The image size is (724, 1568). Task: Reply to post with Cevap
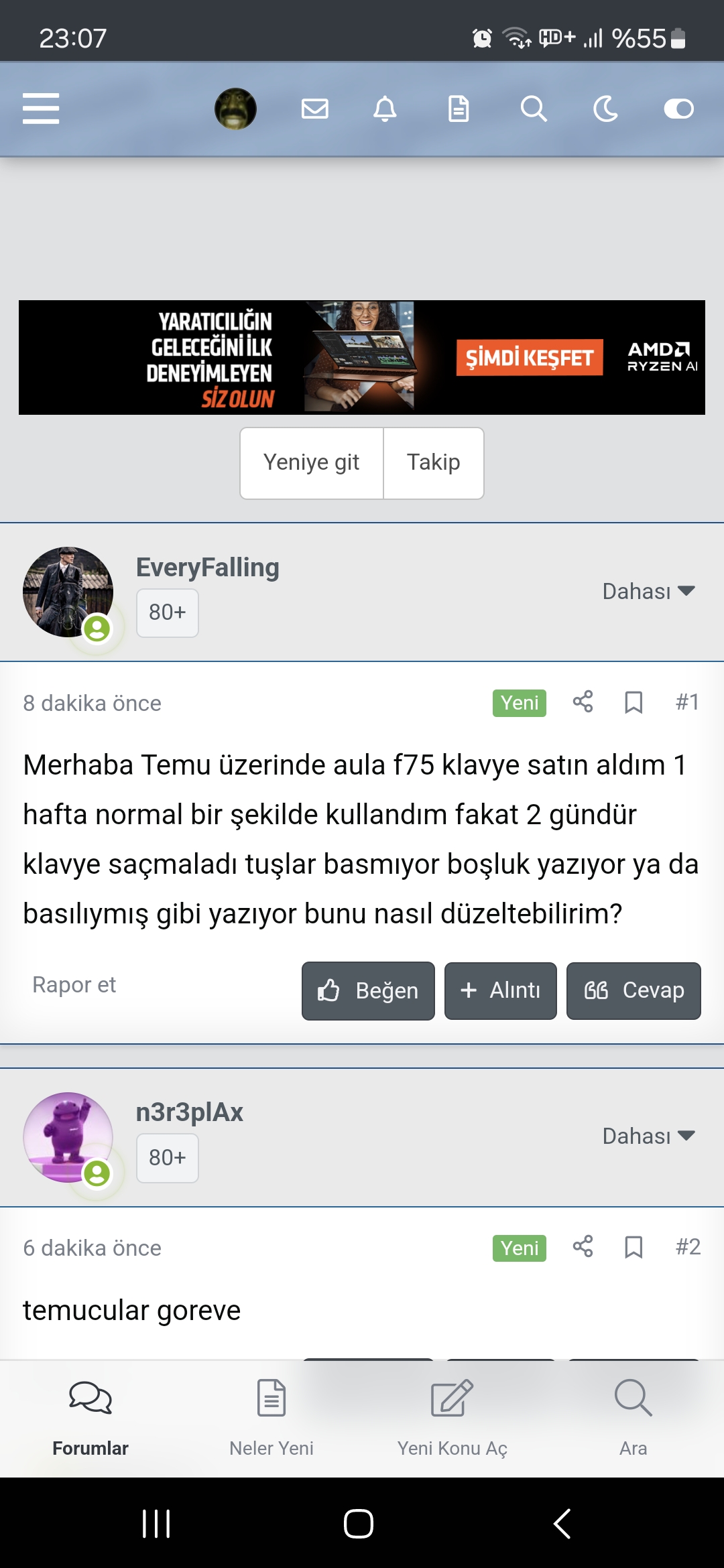(x=633, y=990)
